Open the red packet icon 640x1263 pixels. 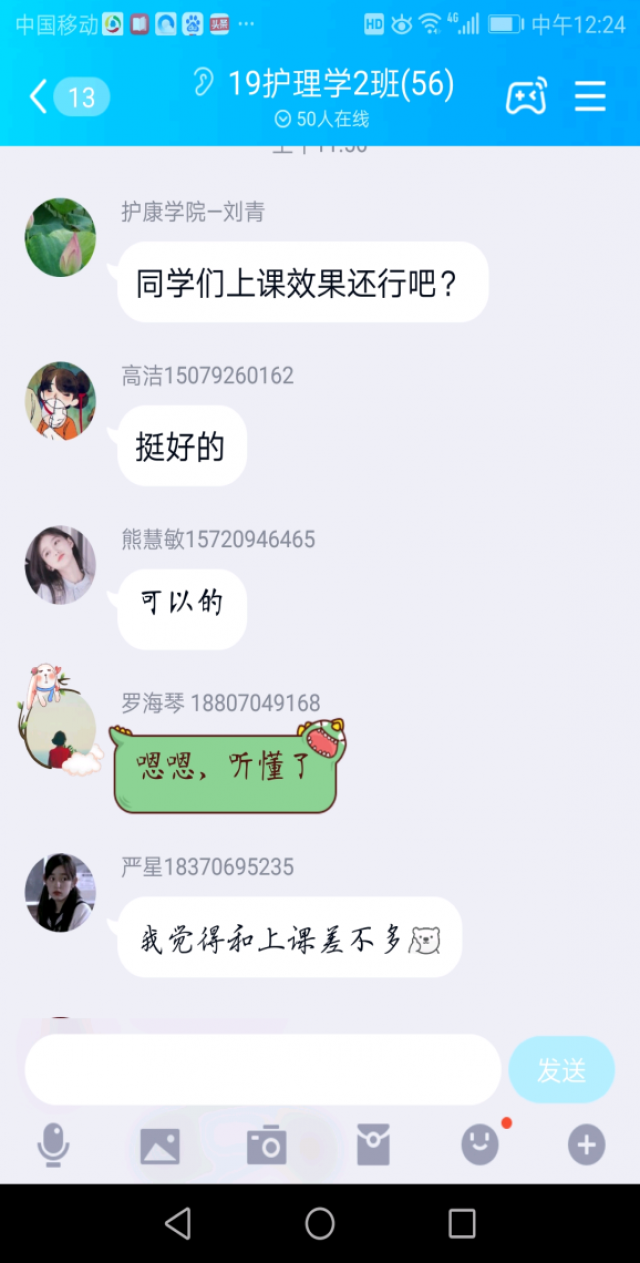pyautogui.click(x=373, y=1145)
